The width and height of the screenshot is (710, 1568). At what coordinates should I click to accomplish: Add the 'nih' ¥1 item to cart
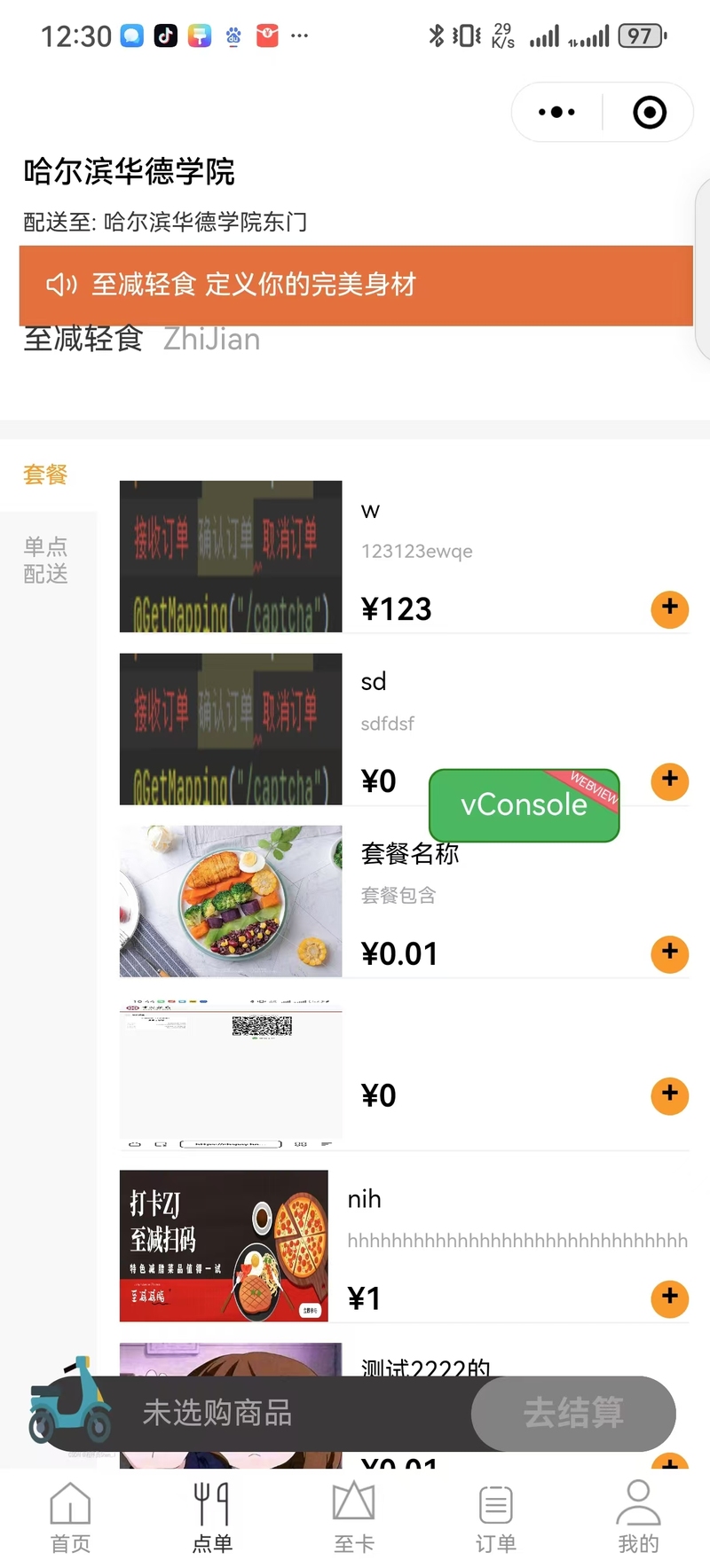click(x=669, y=1298)
